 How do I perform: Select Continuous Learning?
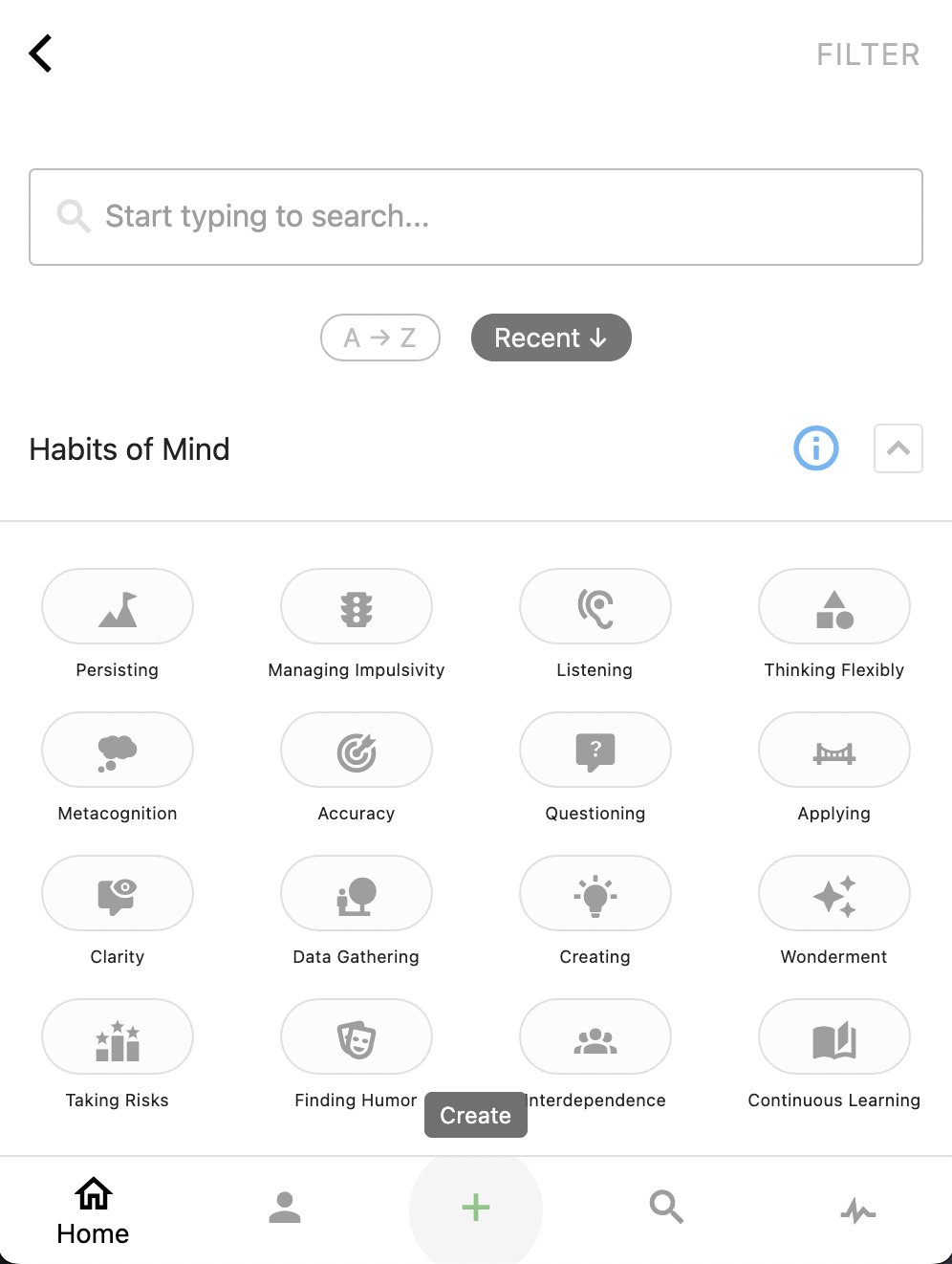tap(833, 1037)
